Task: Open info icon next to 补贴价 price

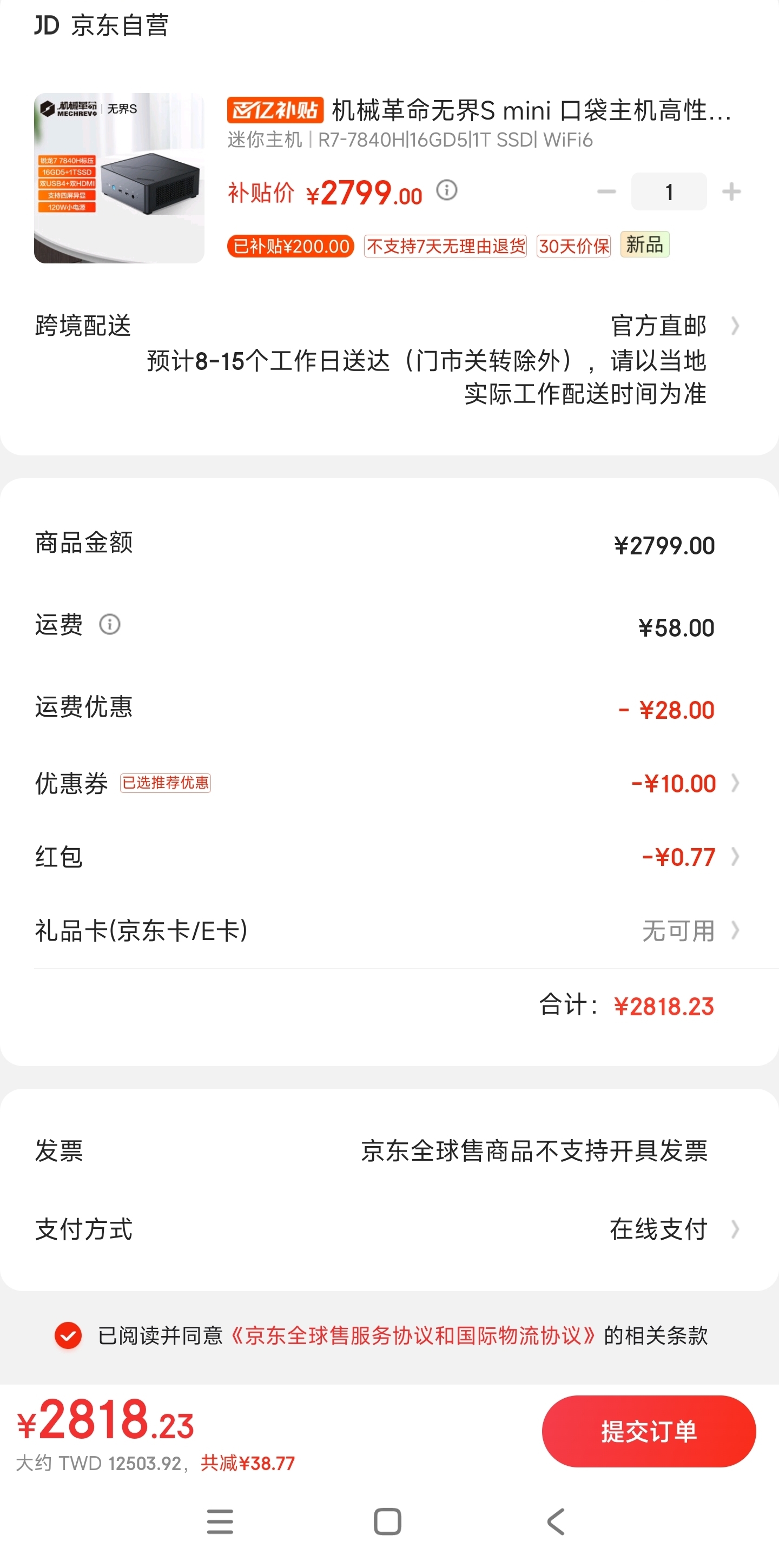Action: pyautogui.click(x=447, y=190)
